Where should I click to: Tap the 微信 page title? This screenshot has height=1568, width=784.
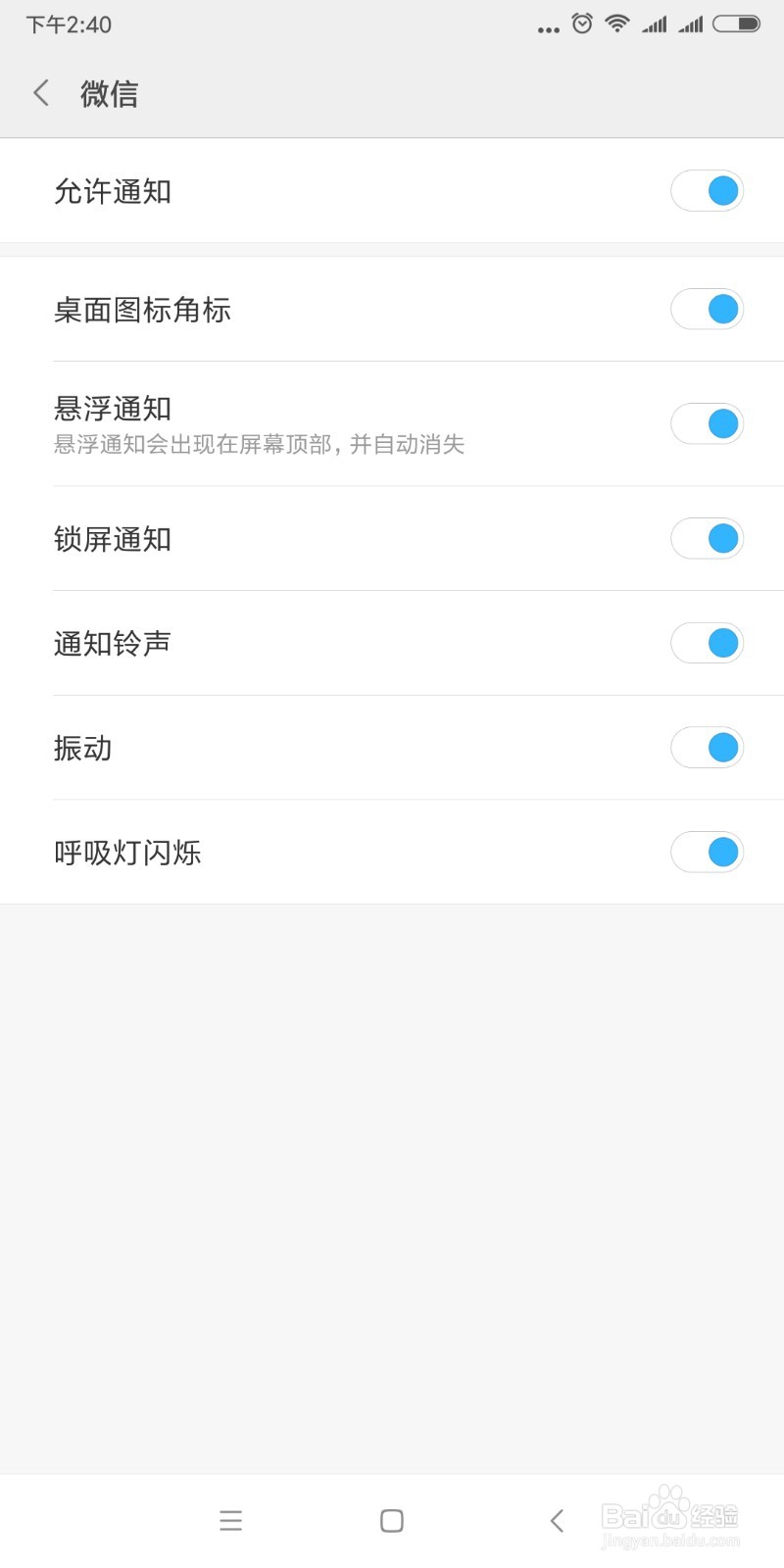pyautogui.click(x=109, y=92)
